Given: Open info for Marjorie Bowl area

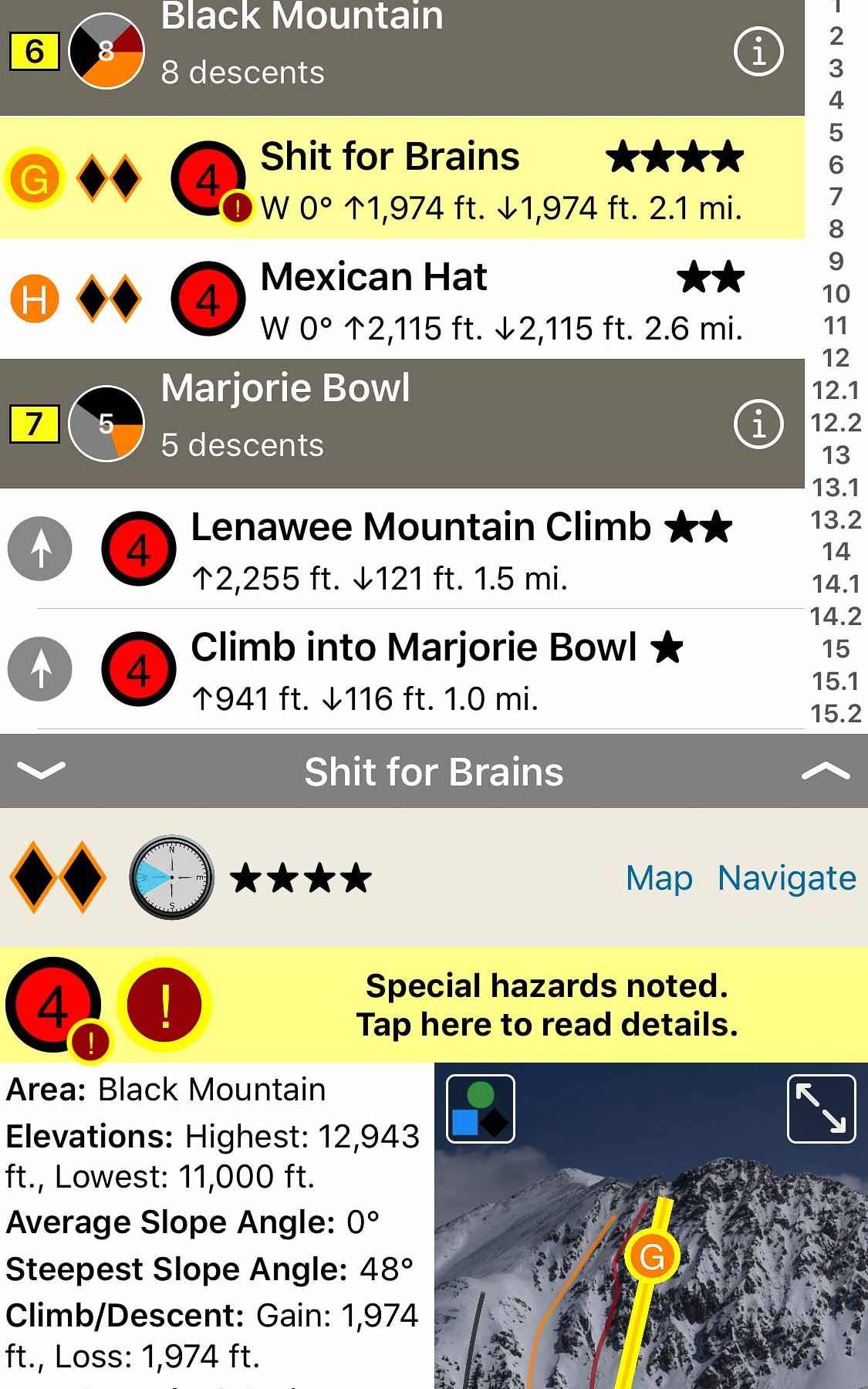Looking at the screenshot, I should click(x=758, y=424).
